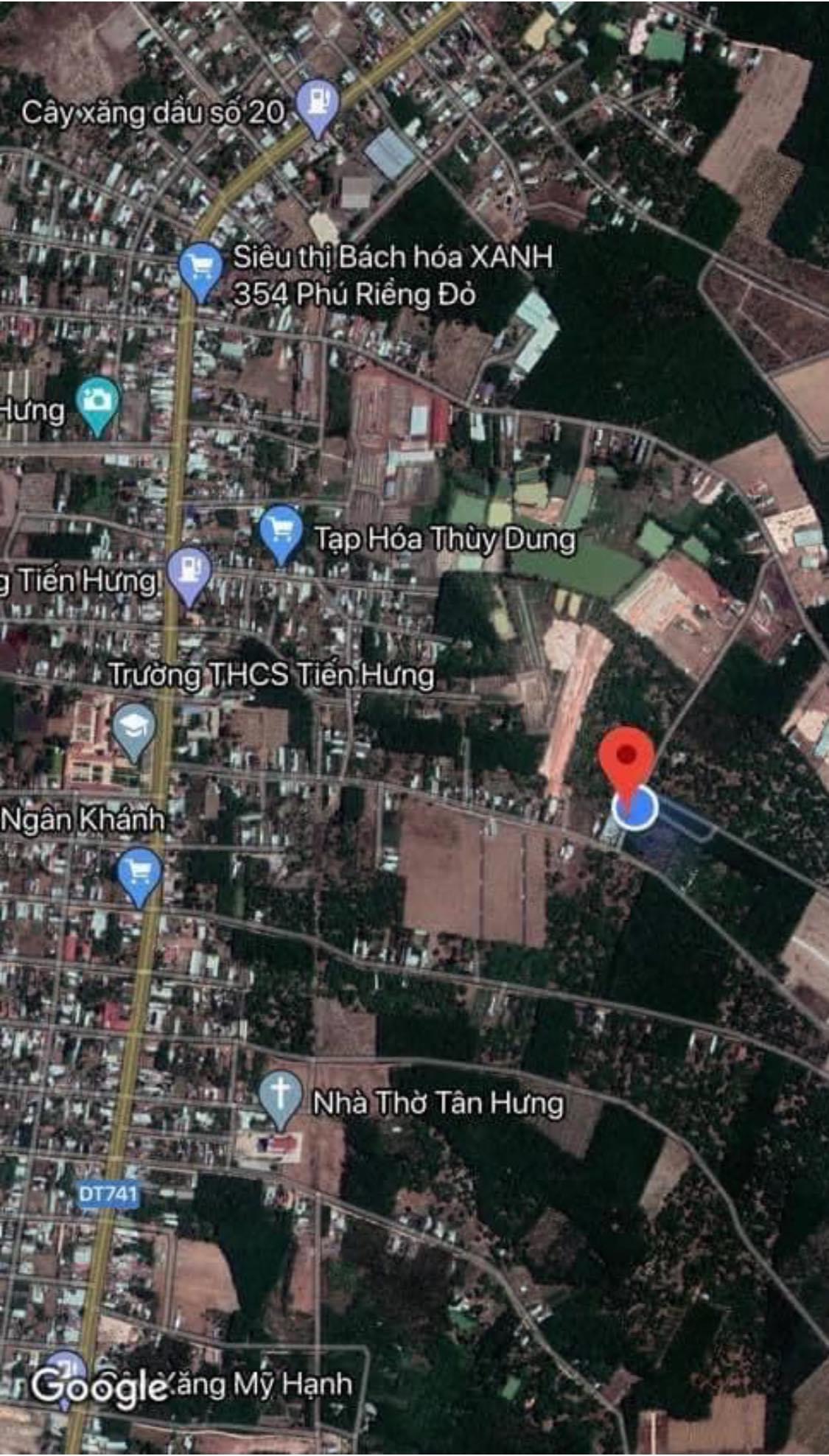Tap the Ngân Khánh shopping cart pin
The image size is (829, 1456).
pos(139,872)
